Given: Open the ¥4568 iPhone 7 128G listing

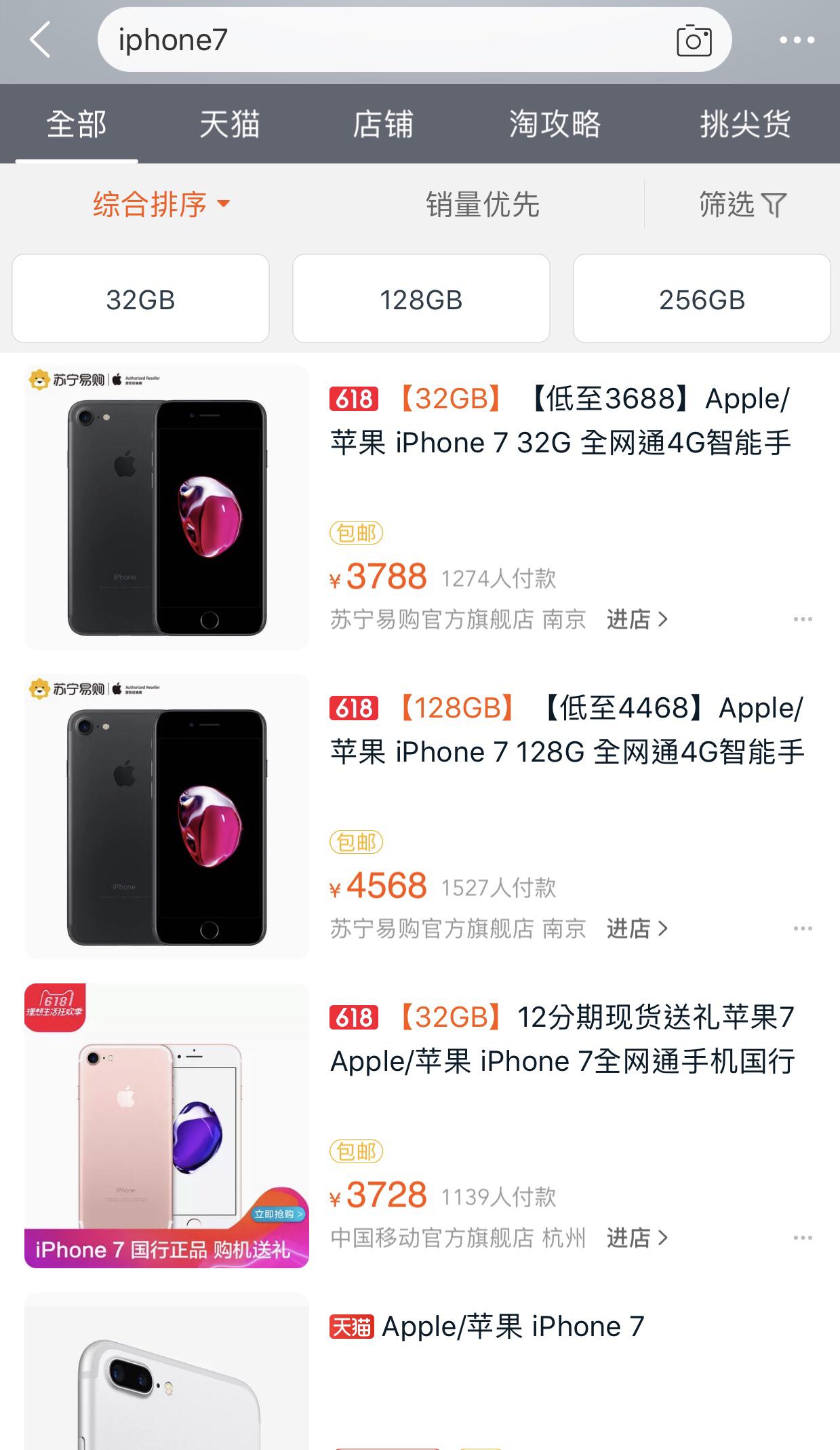Looking at the screenshot, I should tap(566, 730).
